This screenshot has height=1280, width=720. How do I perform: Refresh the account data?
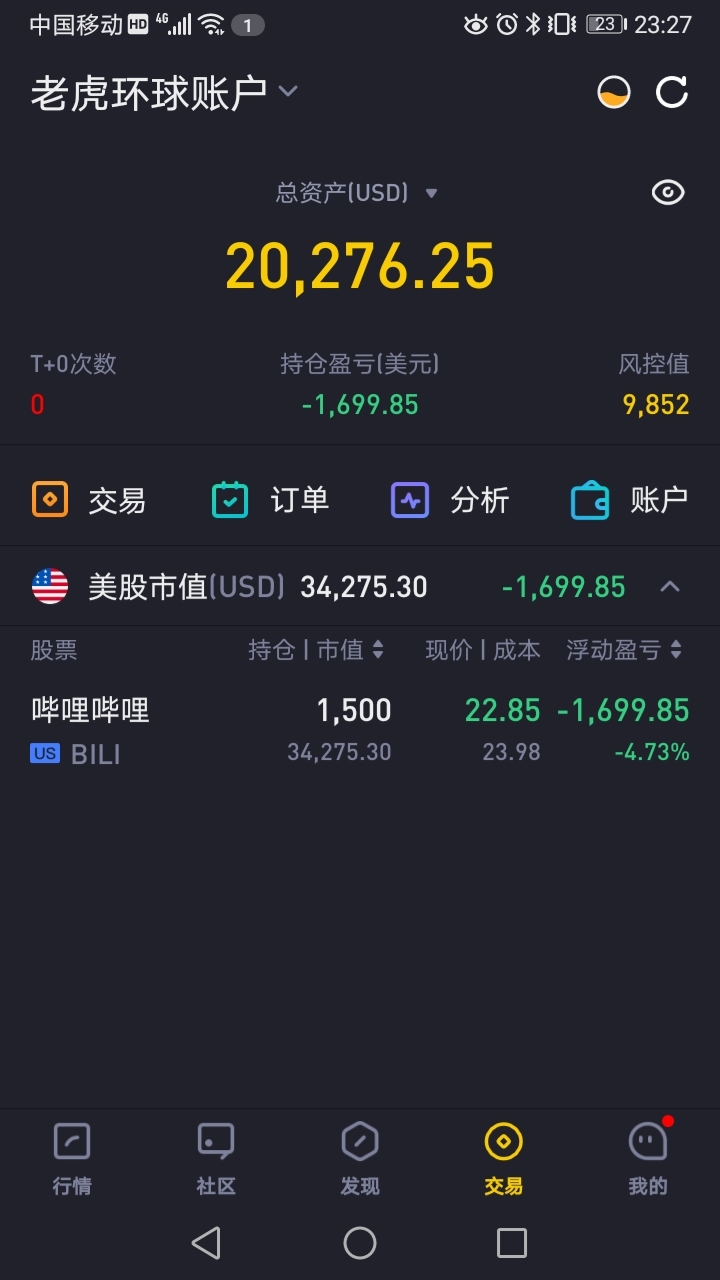[x=672, y=92]
